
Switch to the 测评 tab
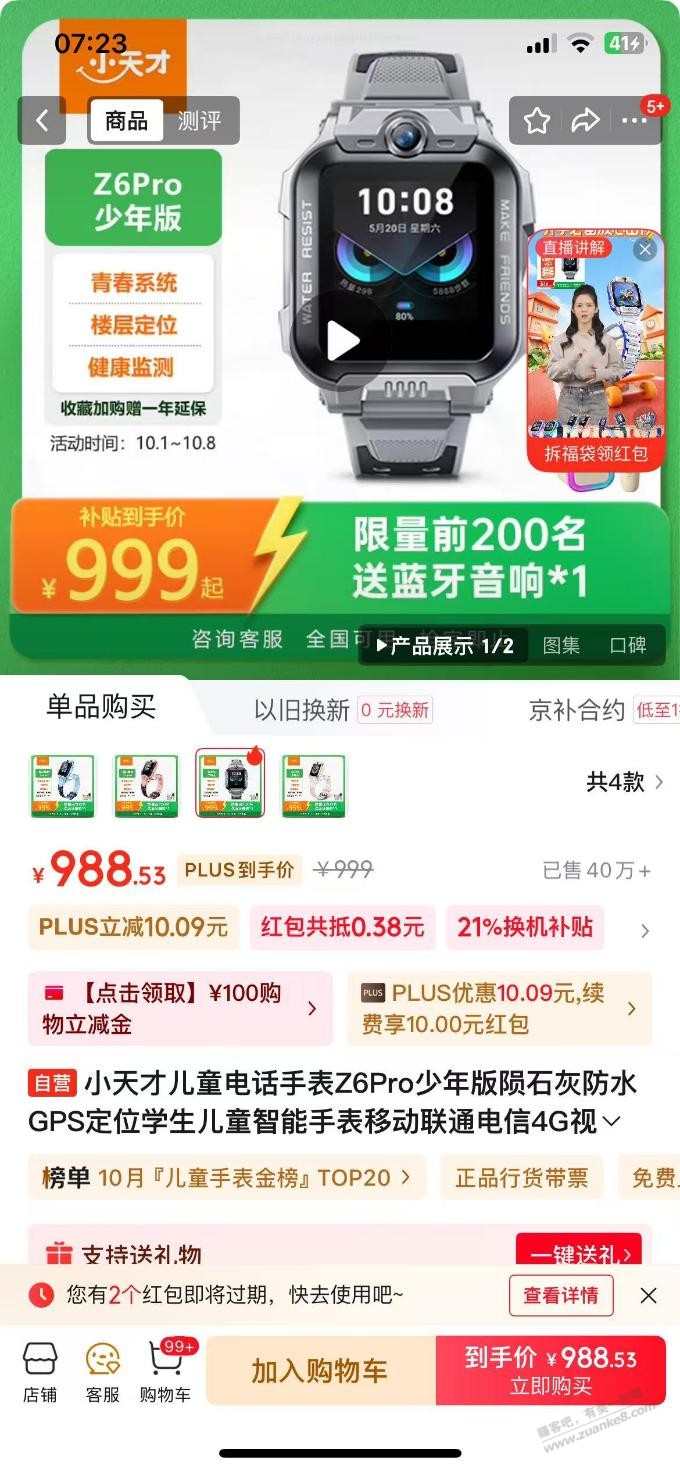(x=199, y=121)
